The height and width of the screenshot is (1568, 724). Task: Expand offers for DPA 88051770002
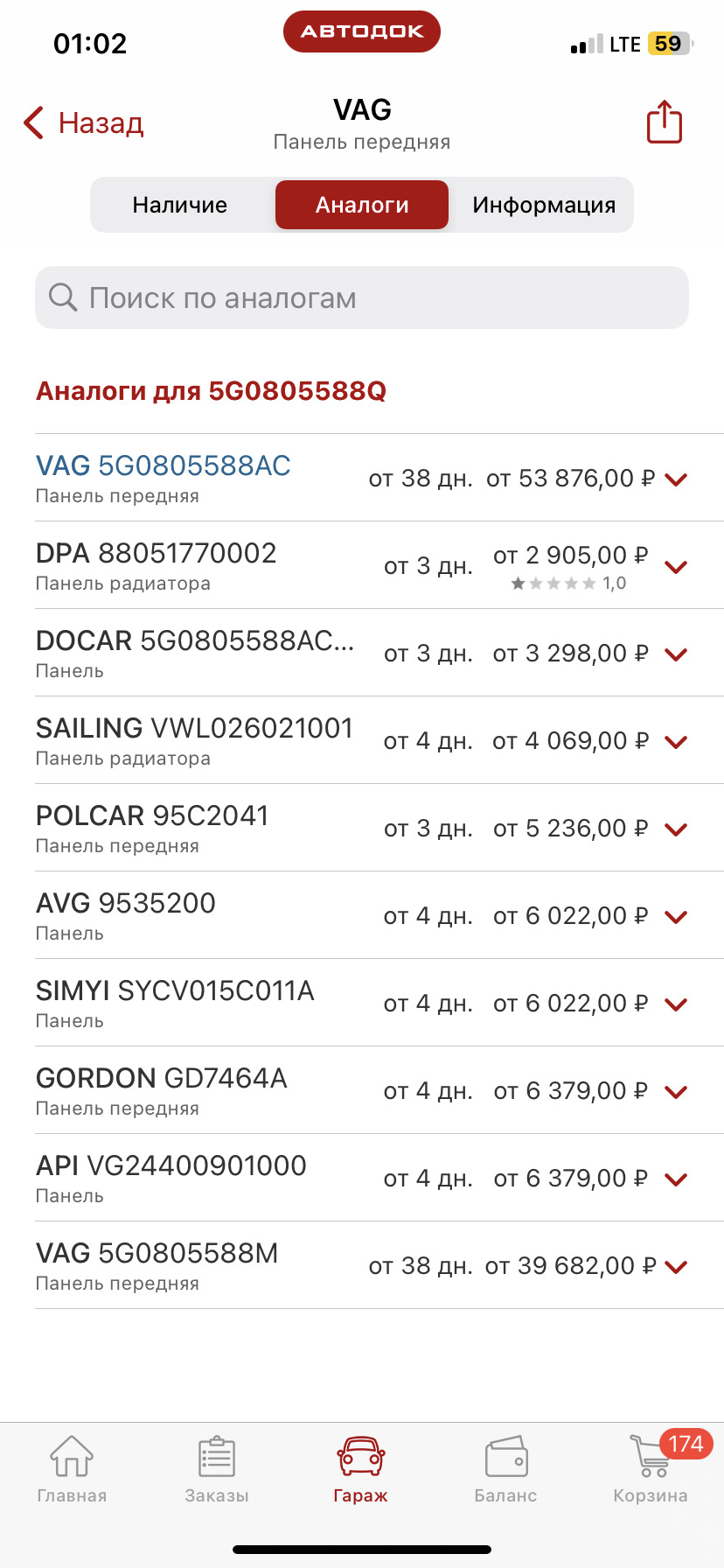(x=676, y=567)
